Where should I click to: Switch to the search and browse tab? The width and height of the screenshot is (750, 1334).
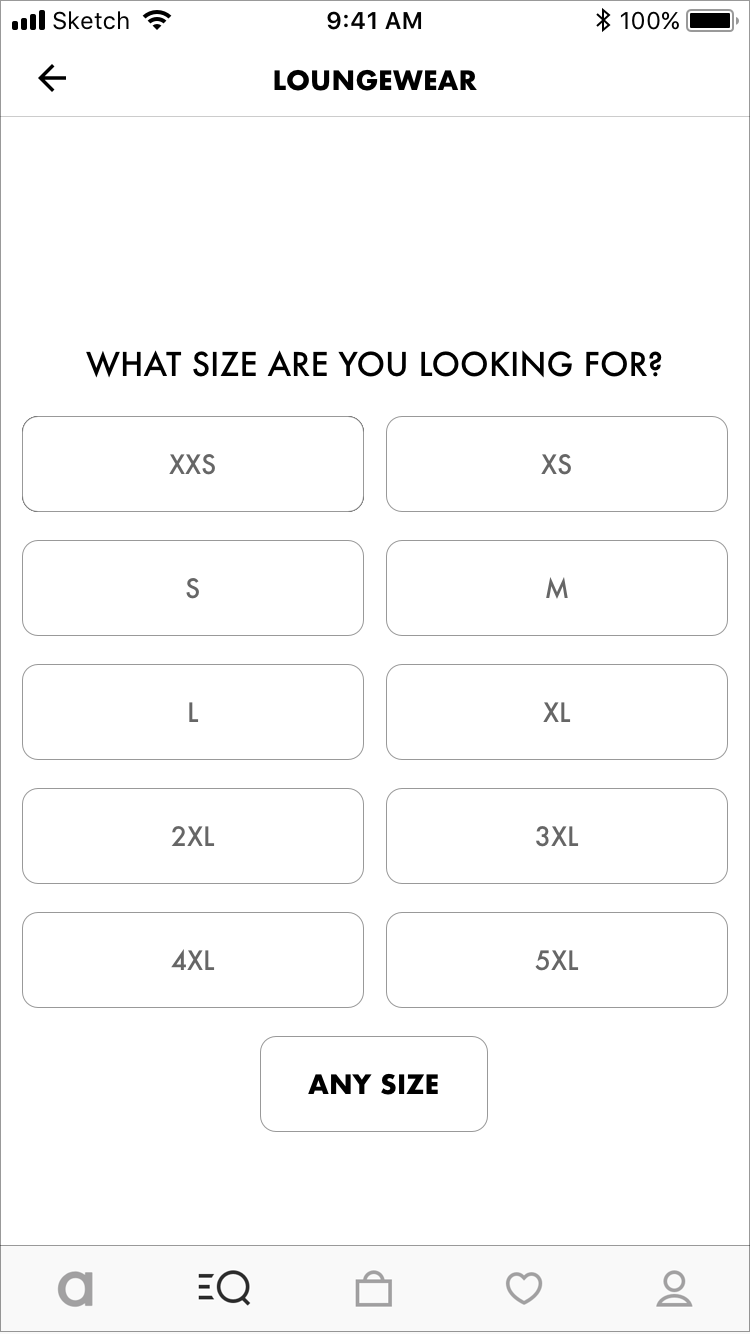point(224,1289)
